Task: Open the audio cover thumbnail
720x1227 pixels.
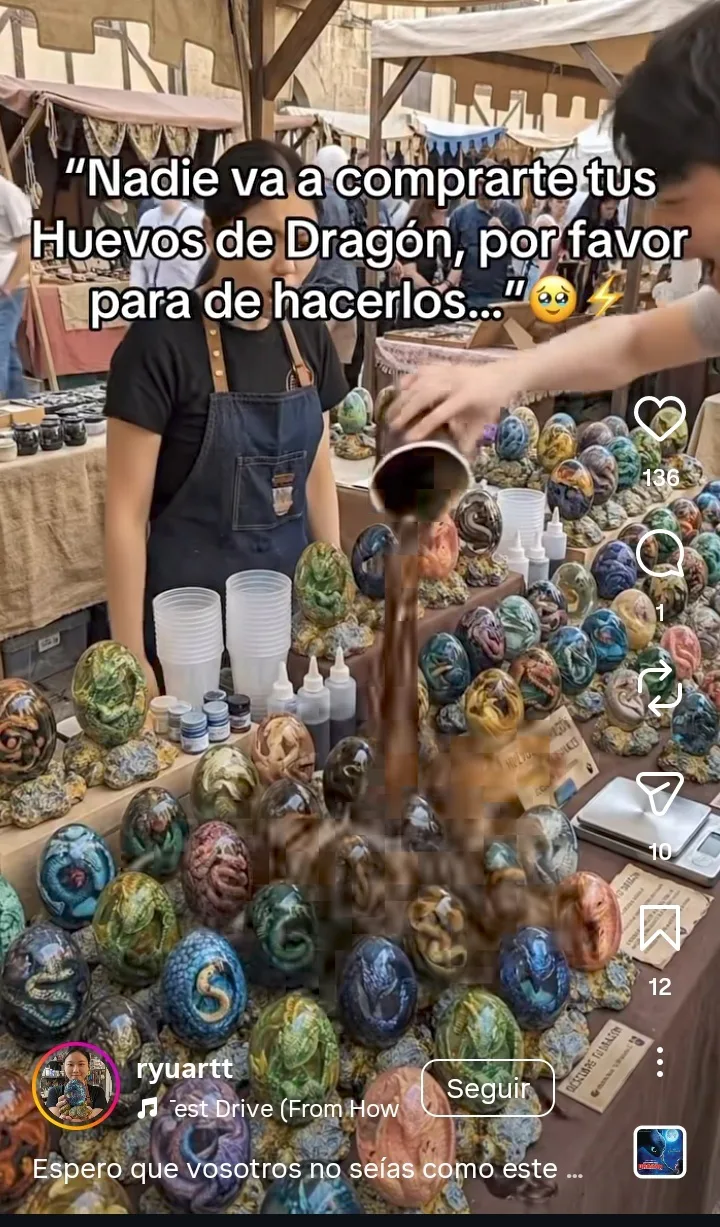Action: [660, 1152]
